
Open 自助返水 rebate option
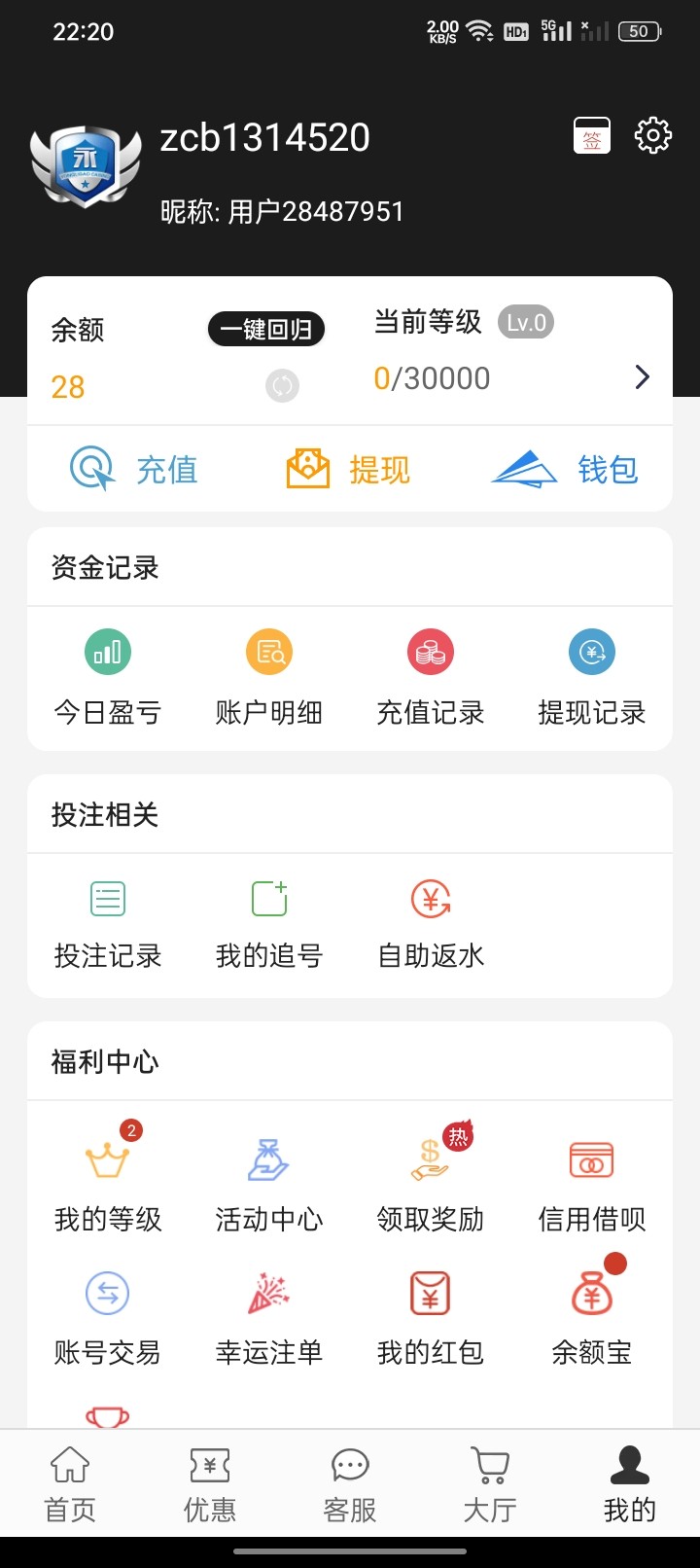[x=431, y=924]
